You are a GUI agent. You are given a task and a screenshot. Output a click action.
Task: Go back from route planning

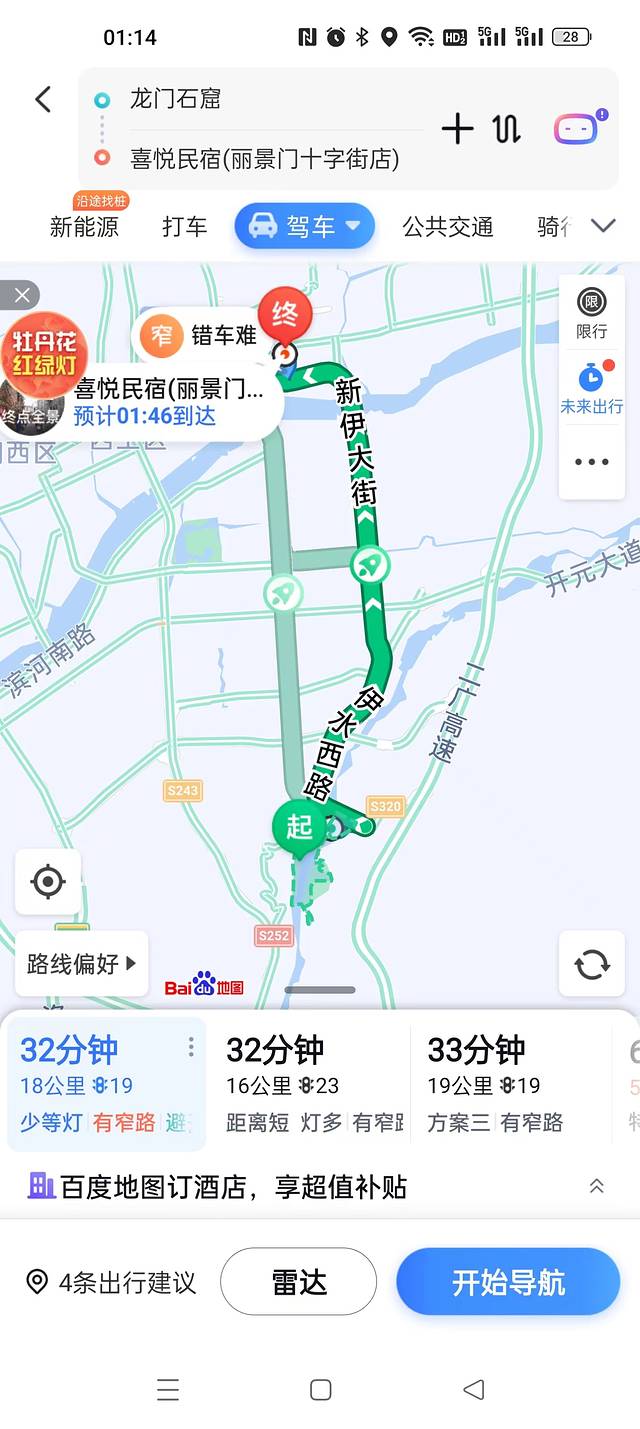[43, 99]
